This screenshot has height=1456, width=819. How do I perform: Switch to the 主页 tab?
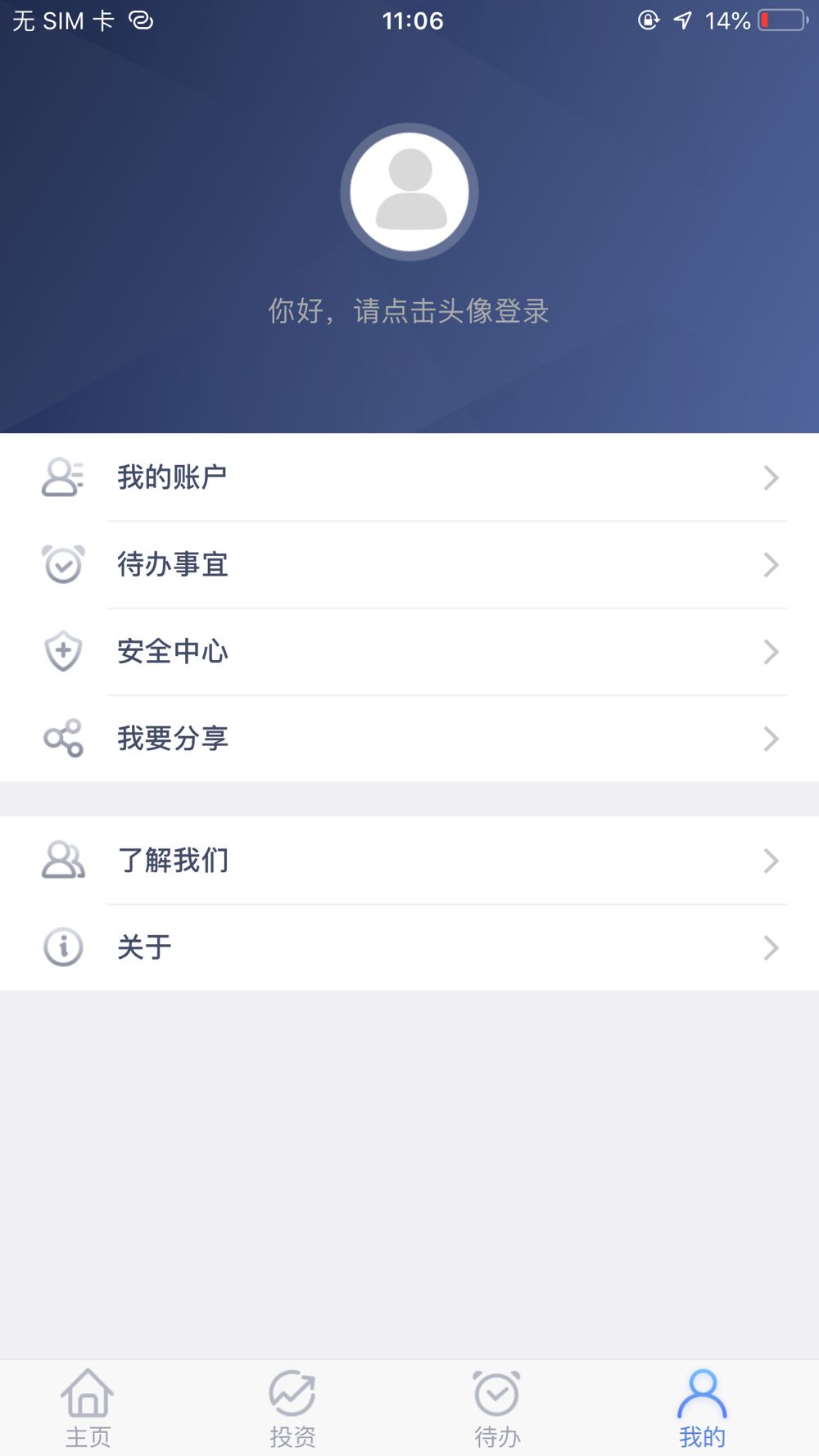coord(88,1409)
